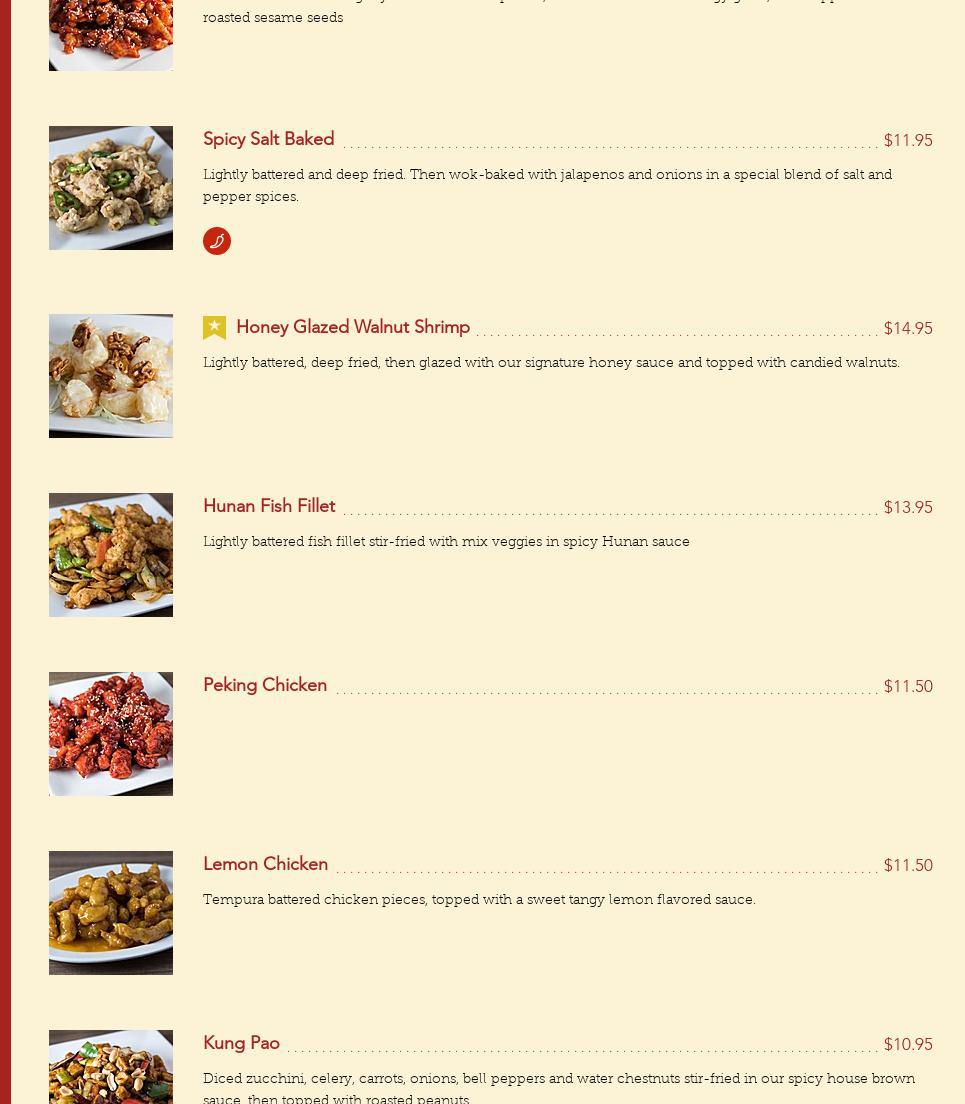965x1104 pixels.
Task: View the Honey Glazed Walnut Shrimp photo
Action: click(x=110, y=376)
